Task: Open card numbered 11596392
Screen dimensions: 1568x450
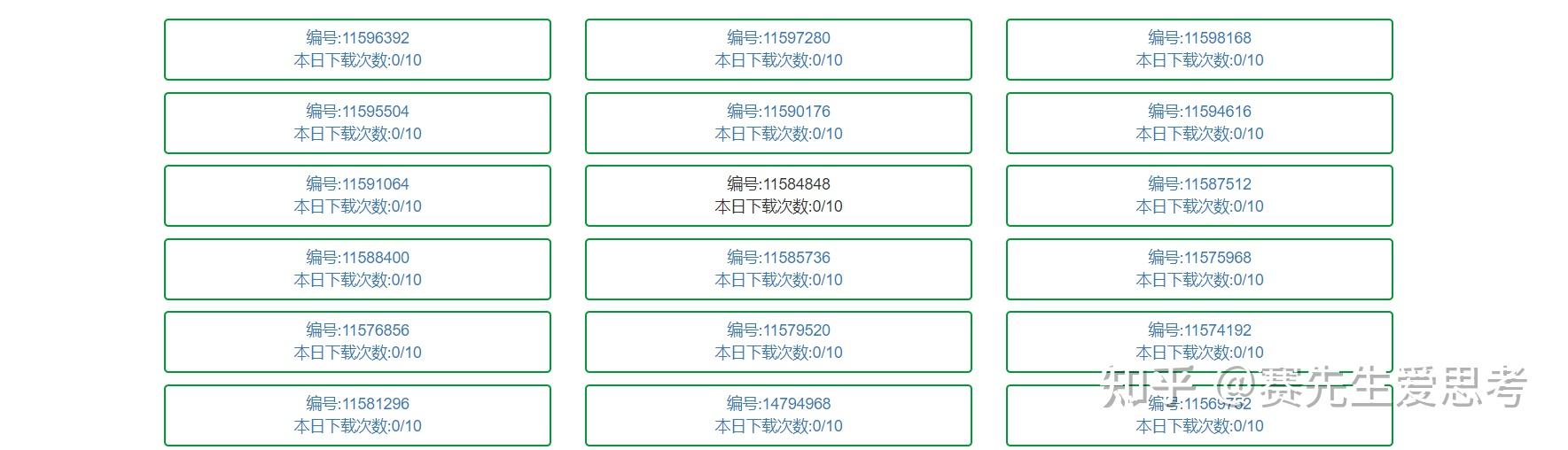Action: tap(357, 50)
